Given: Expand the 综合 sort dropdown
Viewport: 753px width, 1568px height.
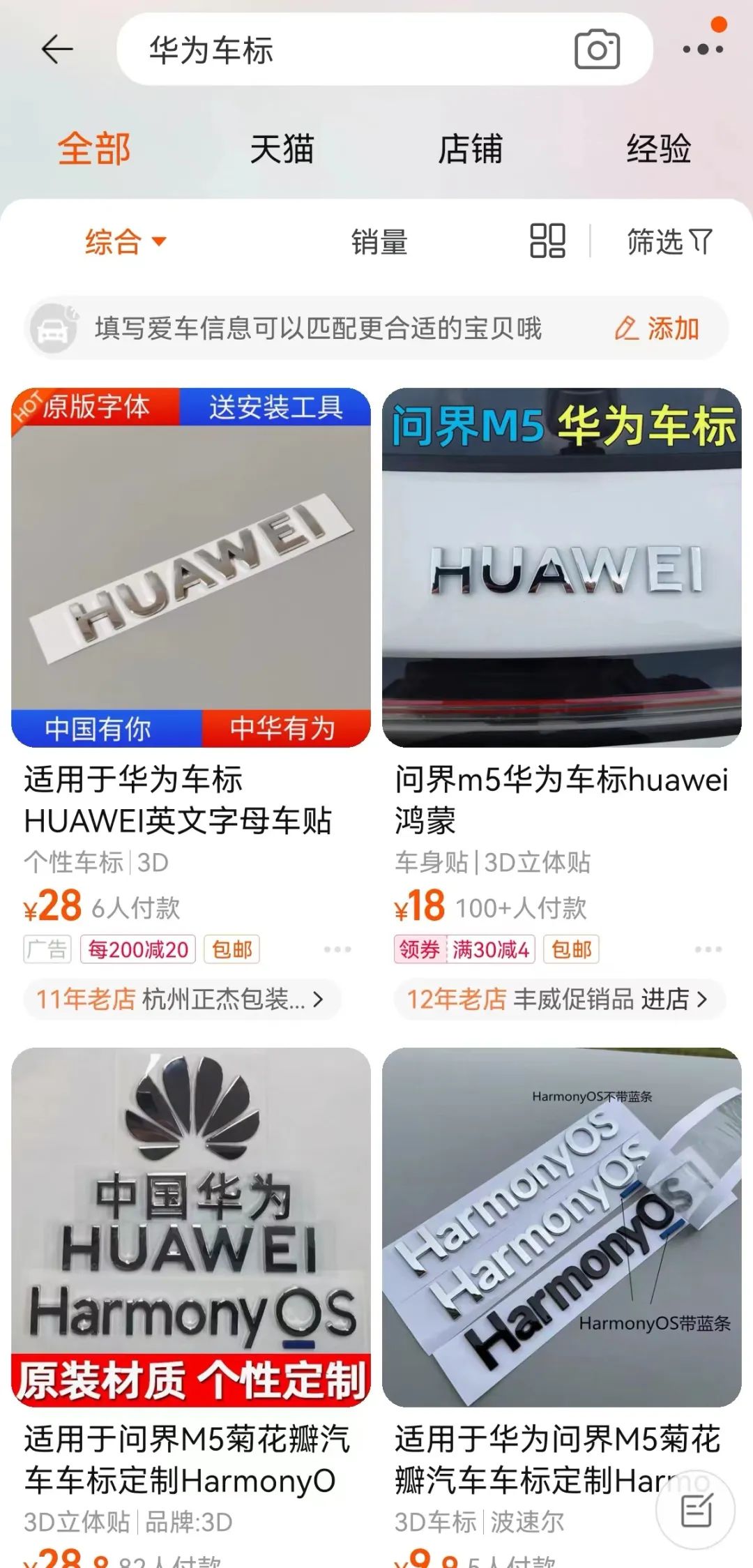Looking at the screenshot, I should [125, 242].
